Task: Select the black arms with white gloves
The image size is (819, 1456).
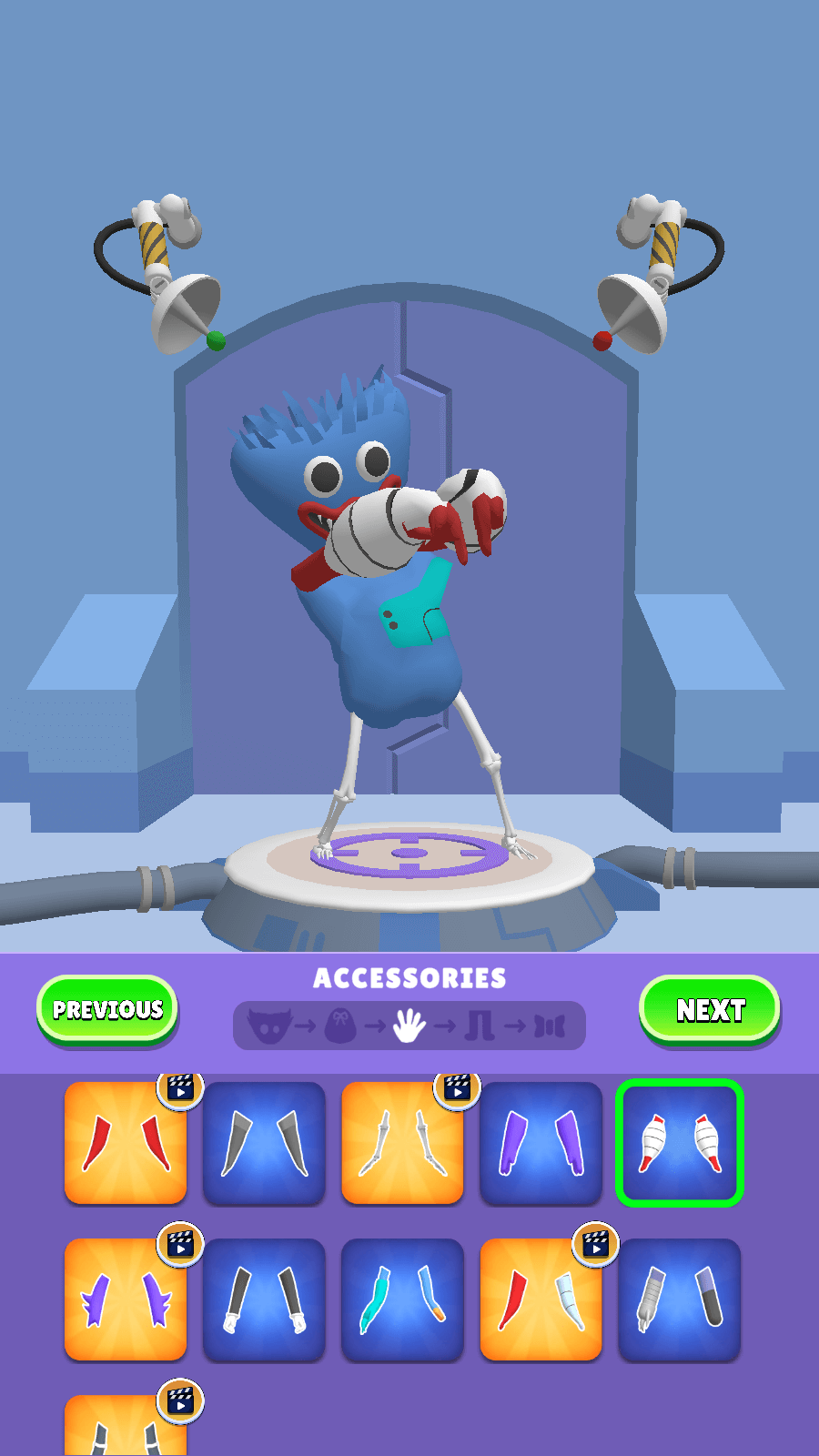Action: tap(264, 1299)
